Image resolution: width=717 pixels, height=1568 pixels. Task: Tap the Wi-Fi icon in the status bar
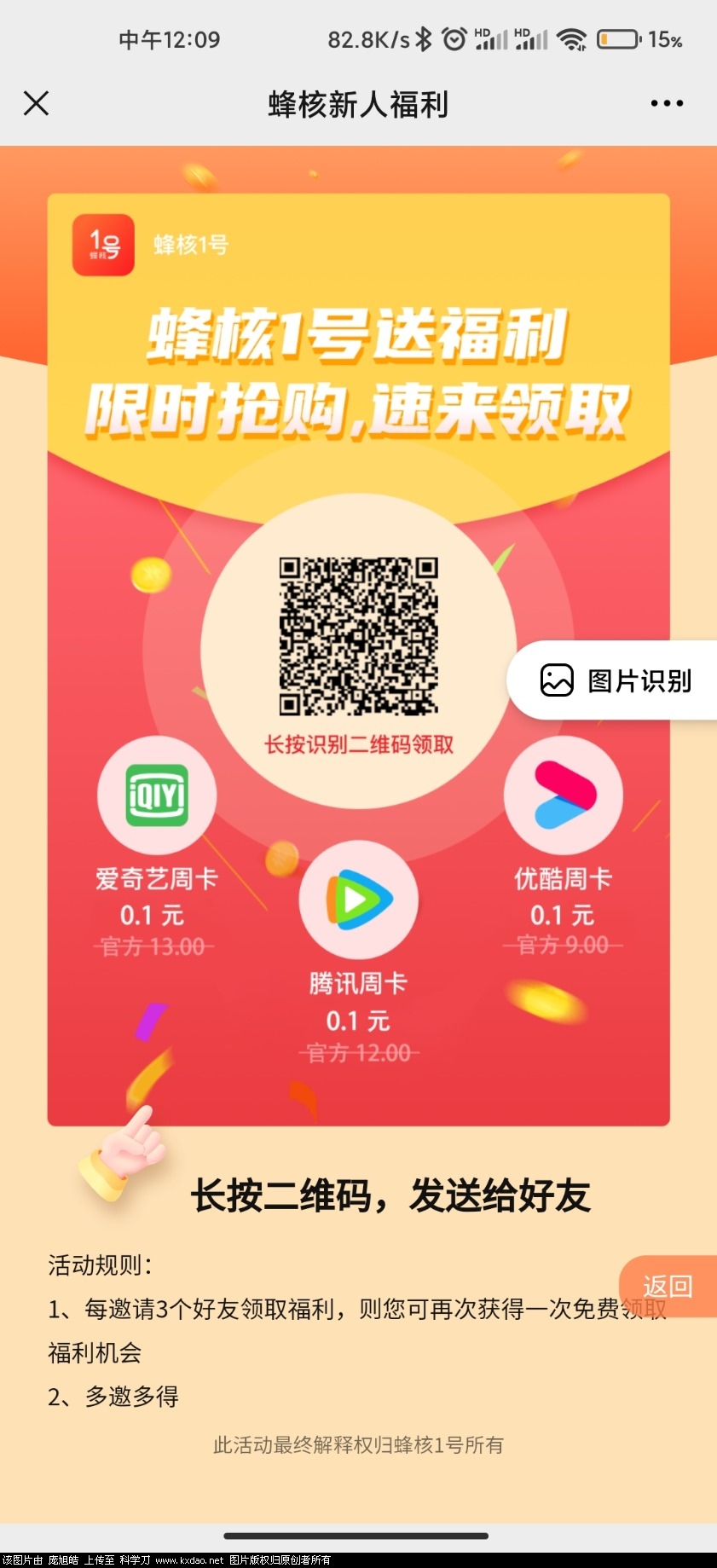(574, 38)
